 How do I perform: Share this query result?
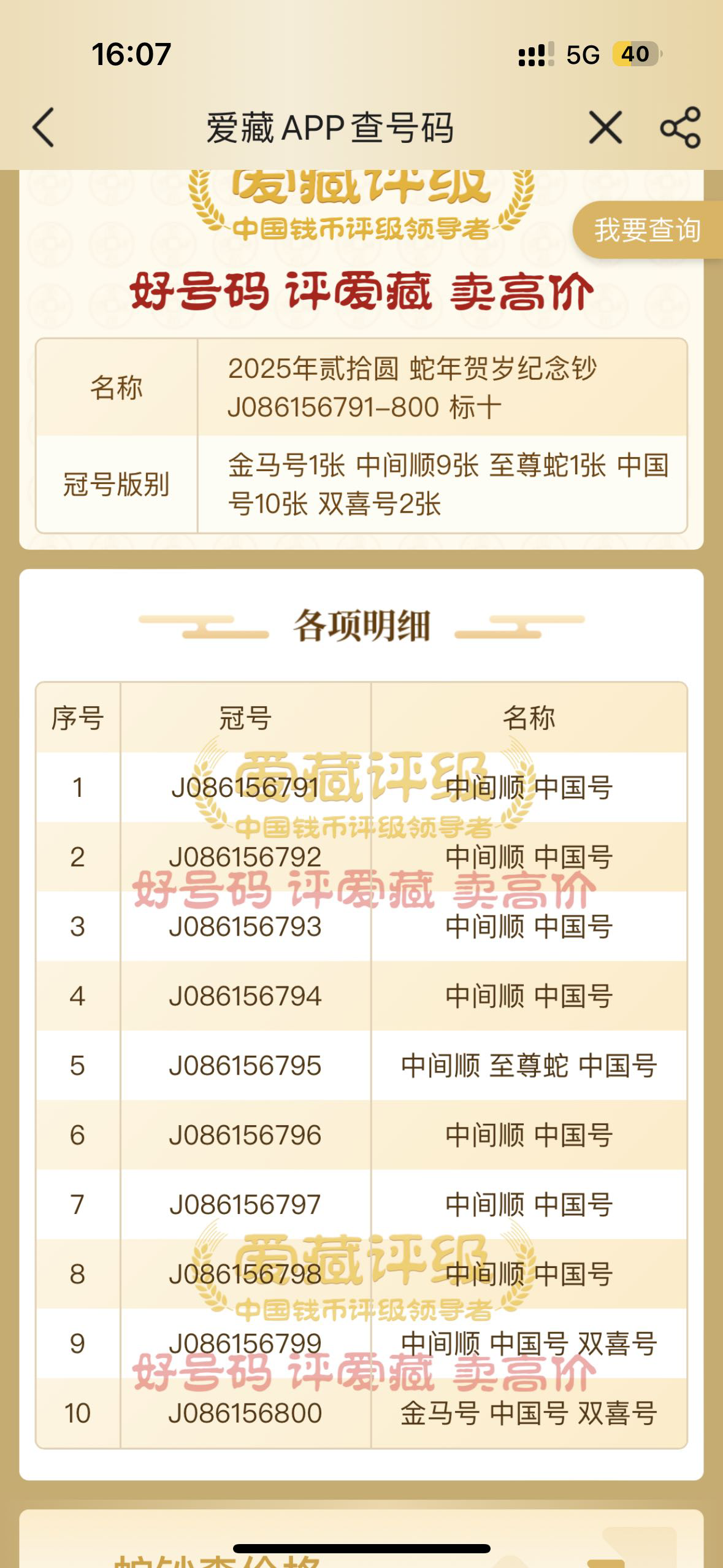click(680, 128)
